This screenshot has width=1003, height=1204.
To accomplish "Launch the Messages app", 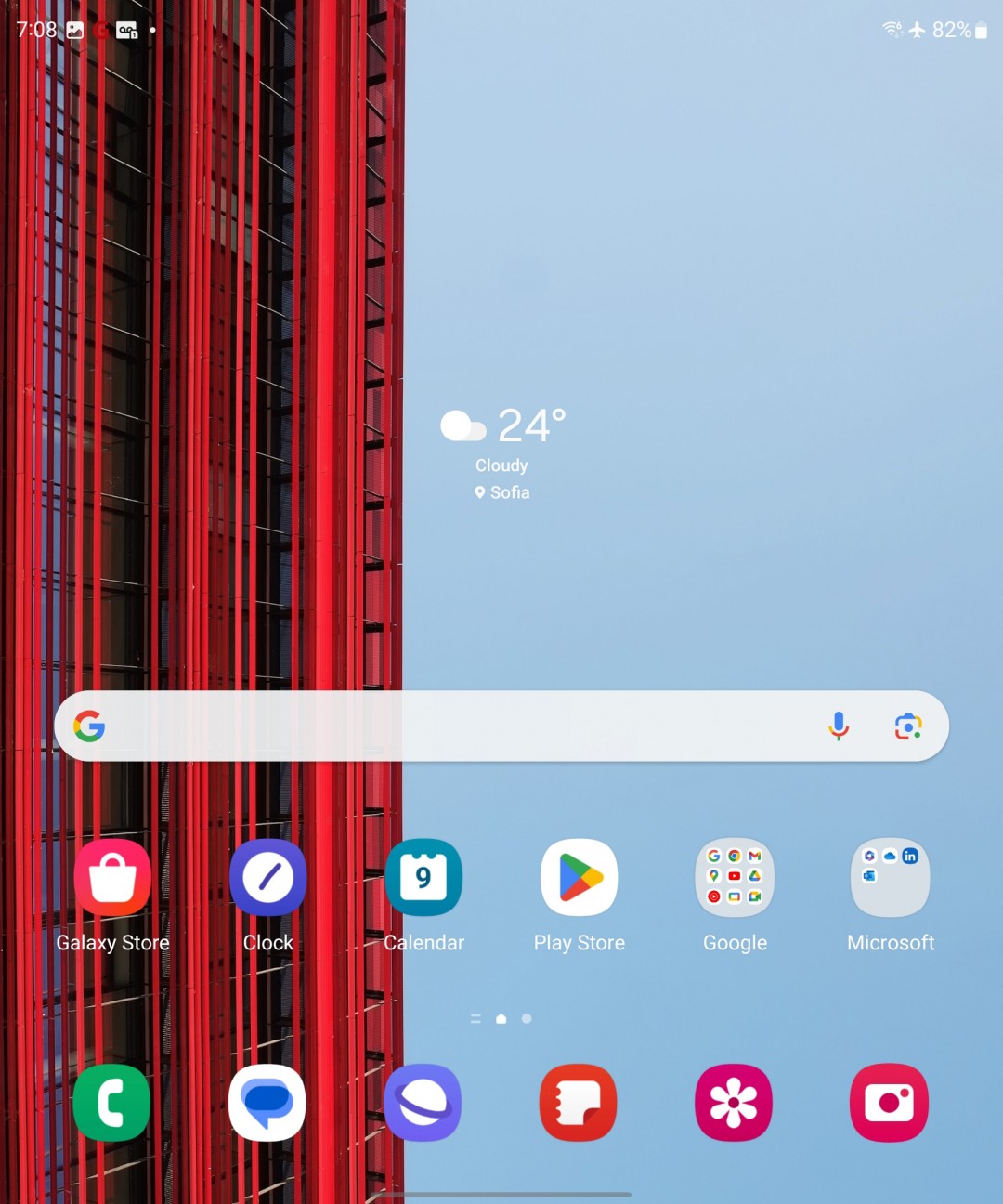I will pos(267,1103).
